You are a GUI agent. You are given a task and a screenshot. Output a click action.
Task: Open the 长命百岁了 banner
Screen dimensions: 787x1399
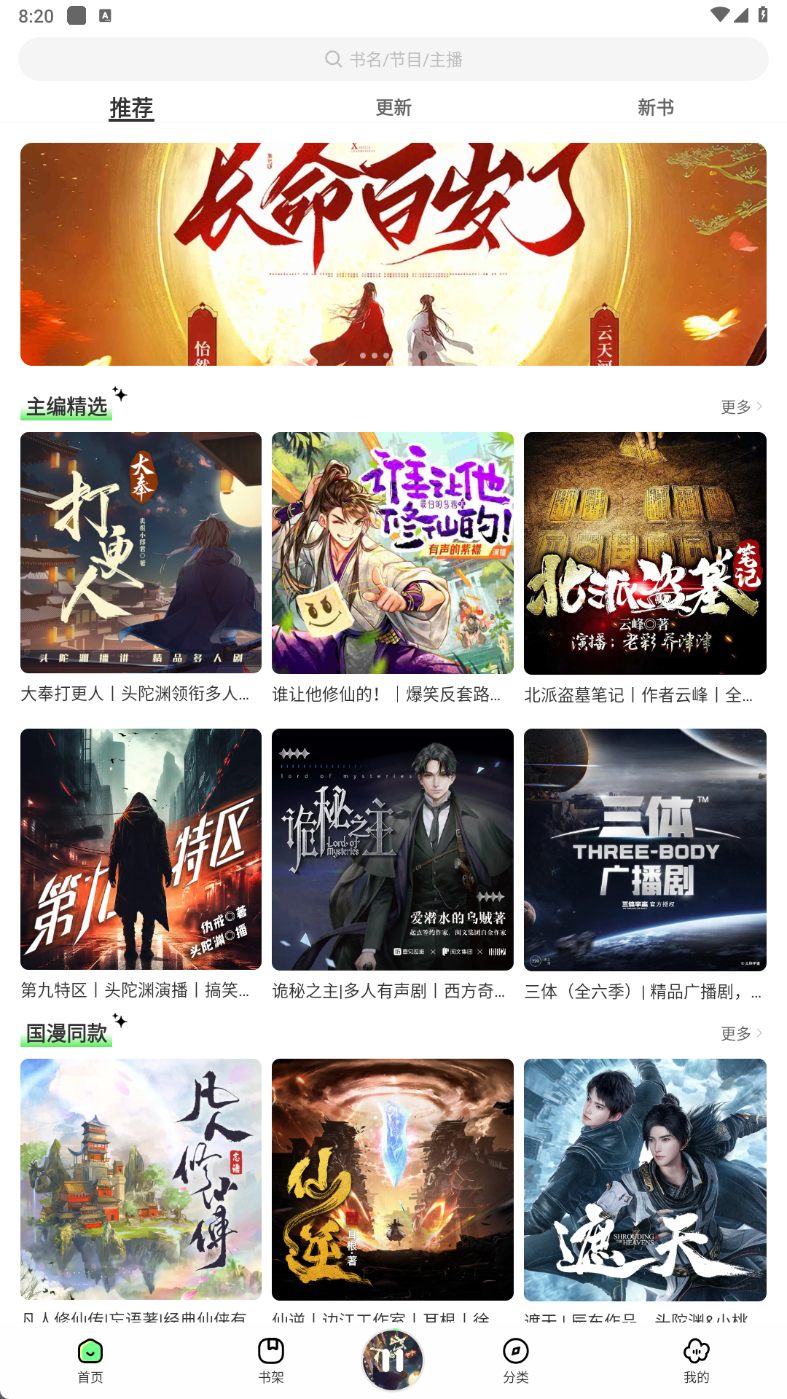coord(393,254)
